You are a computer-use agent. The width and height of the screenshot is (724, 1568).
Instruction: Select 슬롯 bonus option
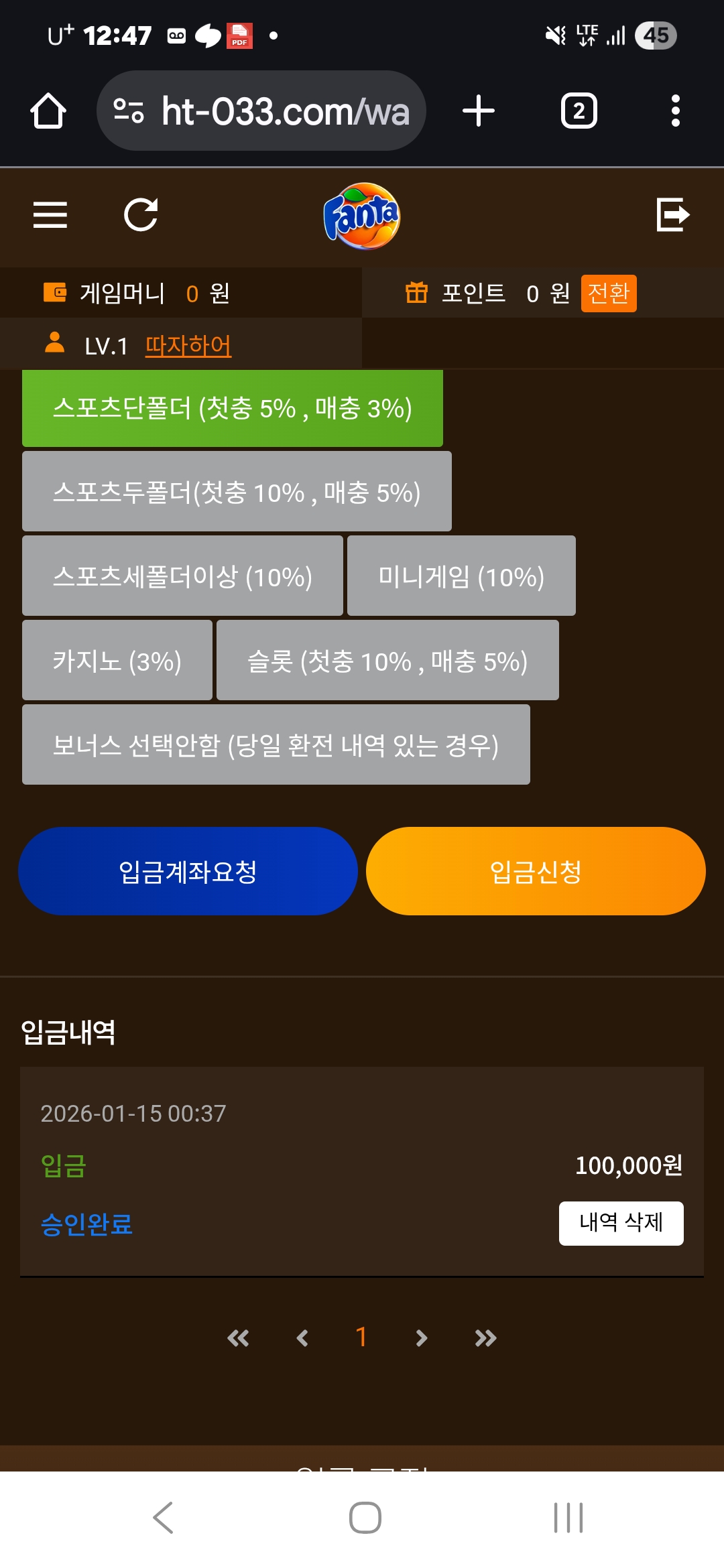coord(387,661)
